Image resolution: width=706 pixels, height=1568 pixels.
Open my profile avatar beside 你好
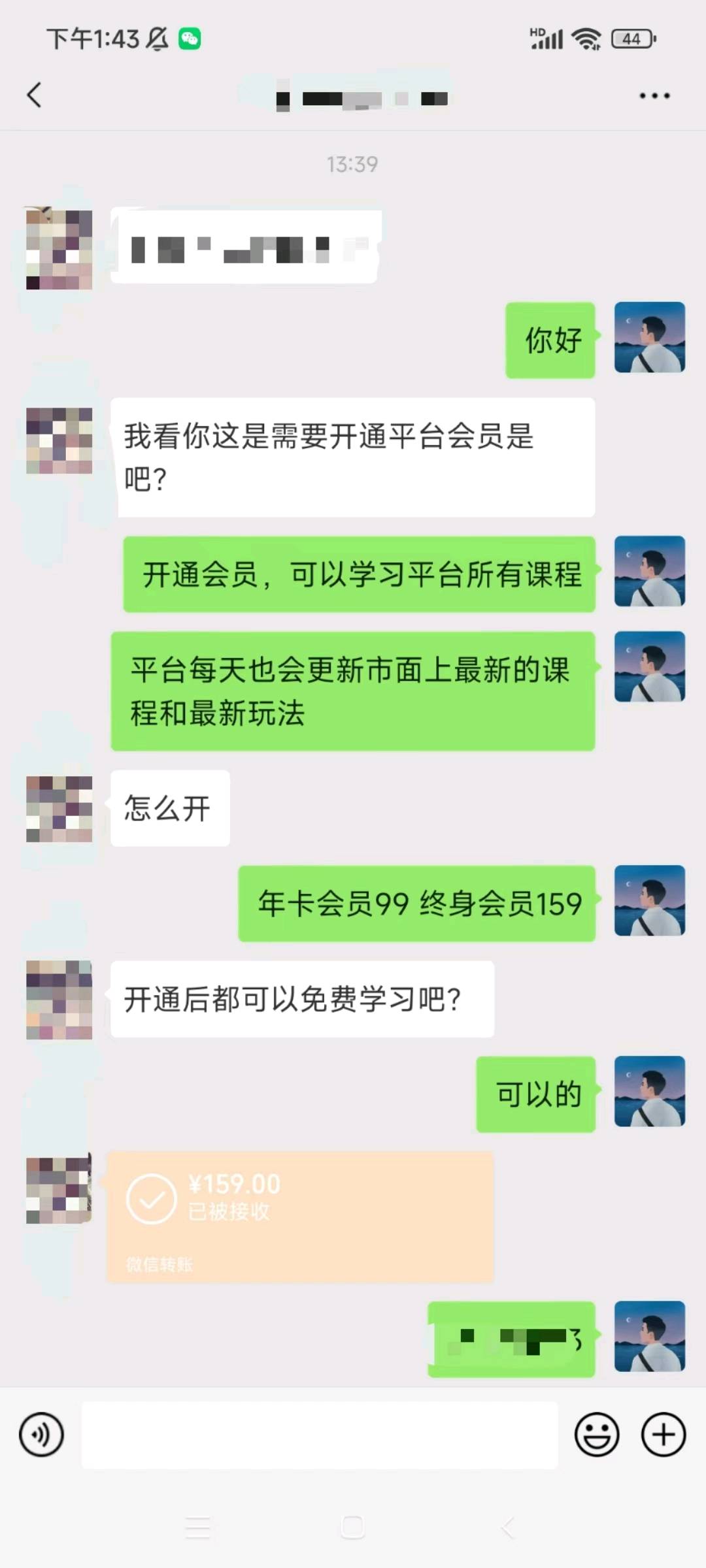(x=649, y=338)
